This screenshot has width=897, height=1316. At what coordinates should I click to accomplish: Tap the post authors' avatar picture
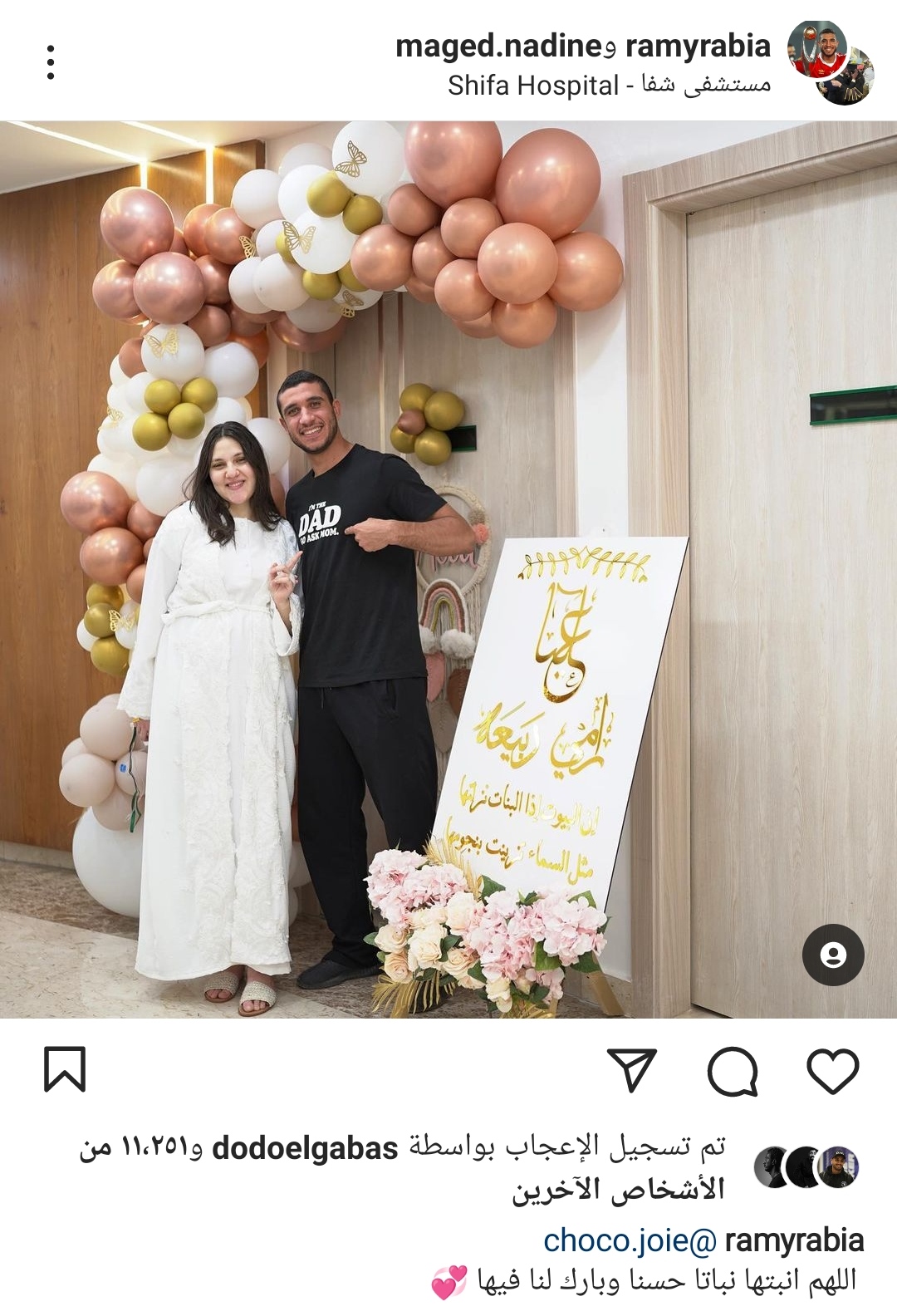829,63
